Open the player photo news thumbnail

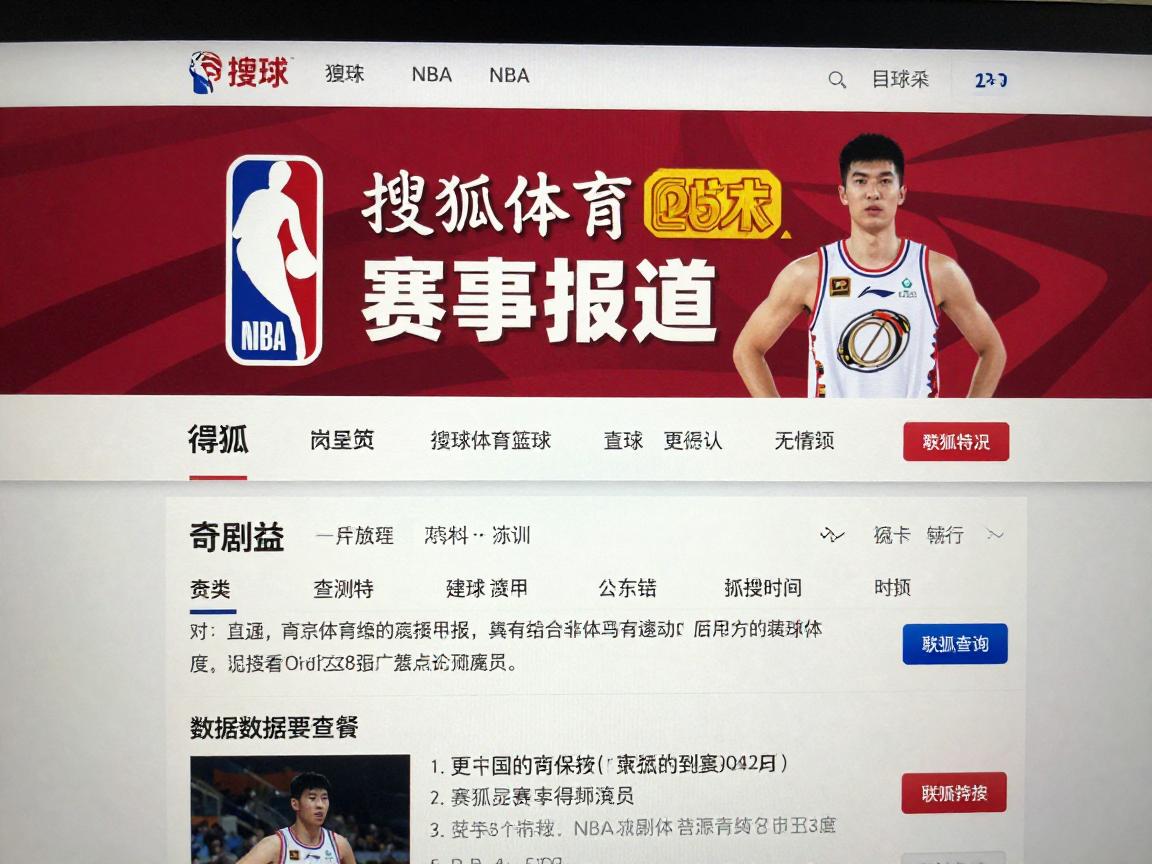pyautogui.click(x=300, y=808)
